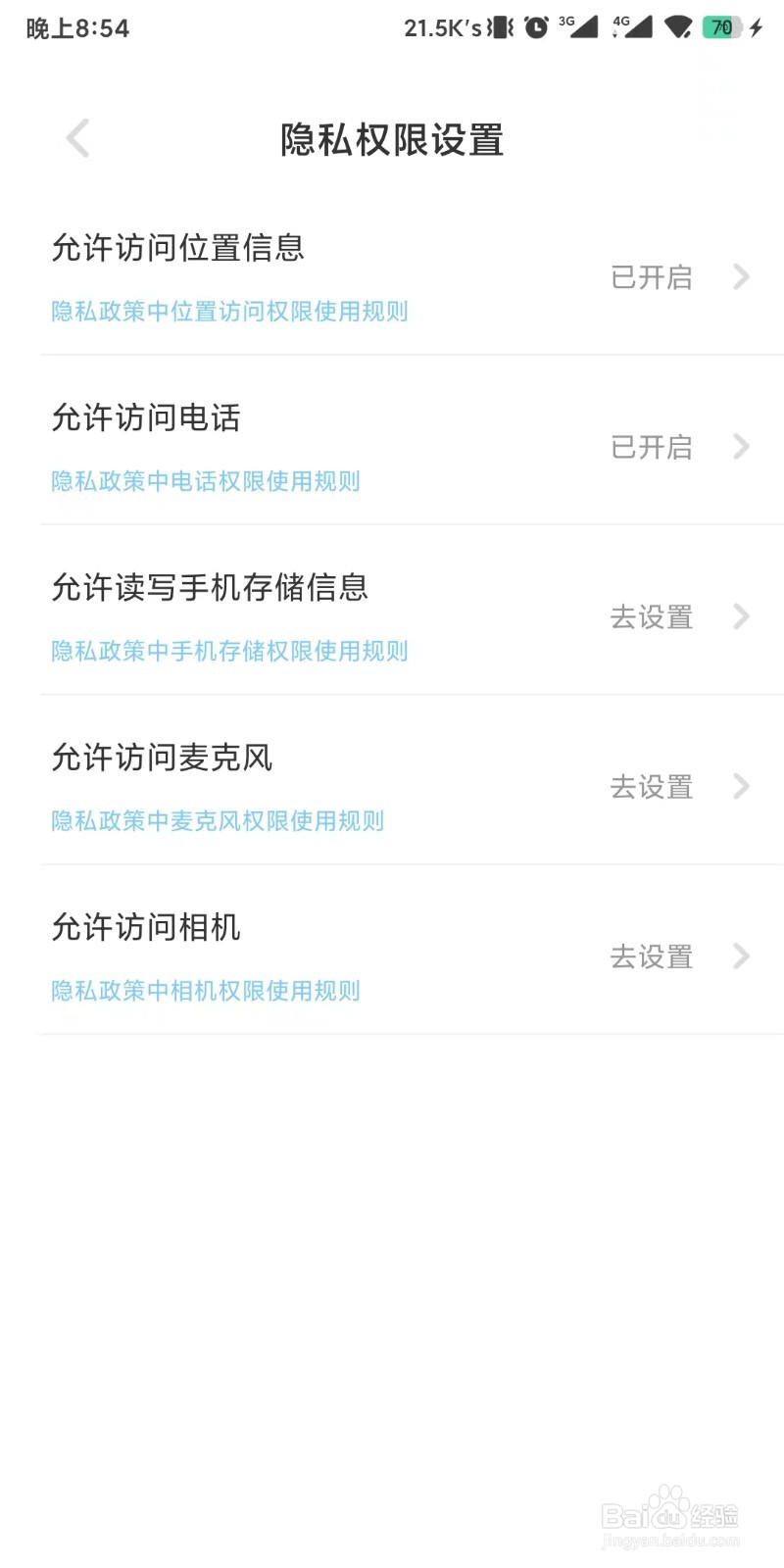
Task: Go back using the header arrow
Action: tap(77, 138)
